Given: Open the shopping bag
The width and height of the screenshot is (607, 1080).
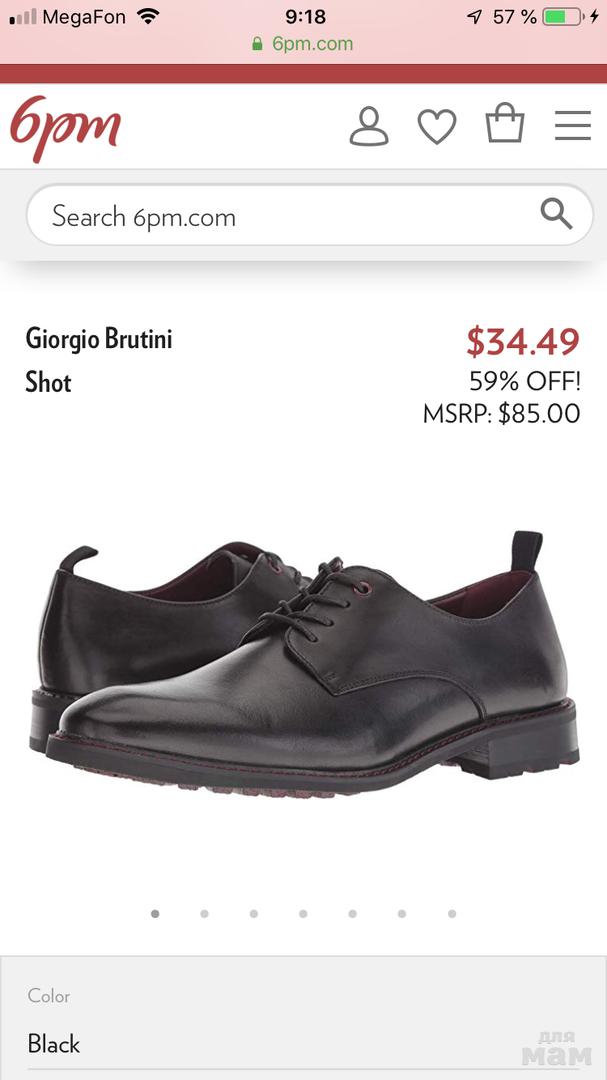Looking at the screenshot, I should [505, 125].
